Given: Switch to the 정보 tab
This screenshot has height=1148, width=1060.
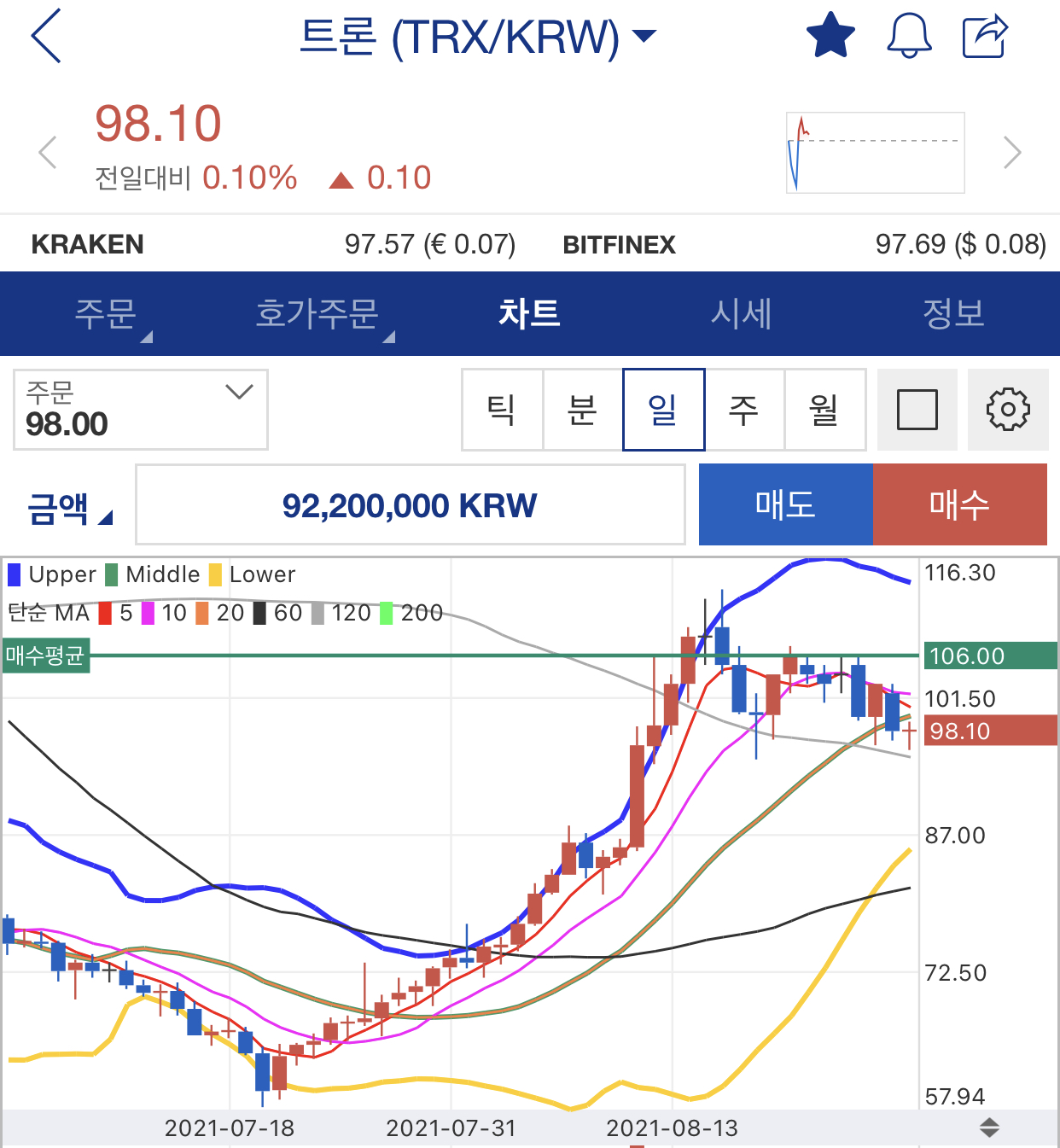Looking at the screenshot, I should pos(953,313).
